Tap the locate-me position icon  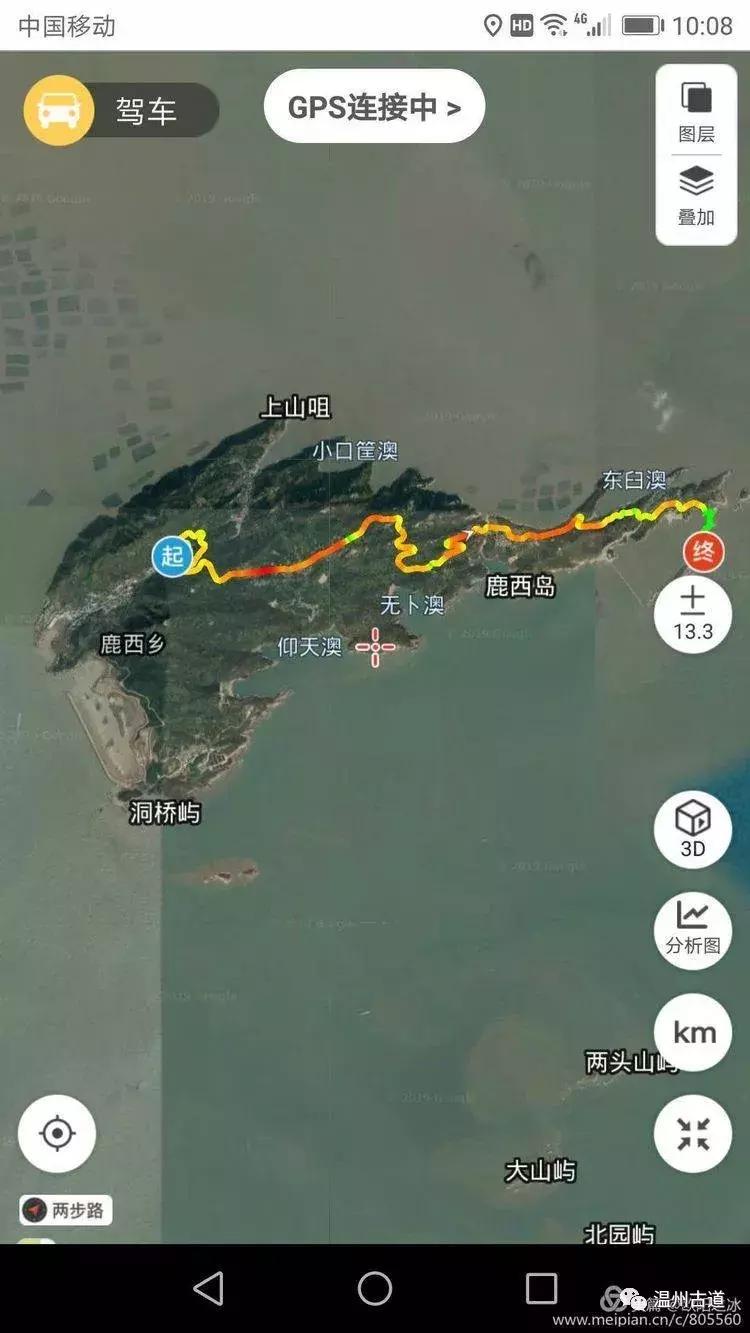57,1134
